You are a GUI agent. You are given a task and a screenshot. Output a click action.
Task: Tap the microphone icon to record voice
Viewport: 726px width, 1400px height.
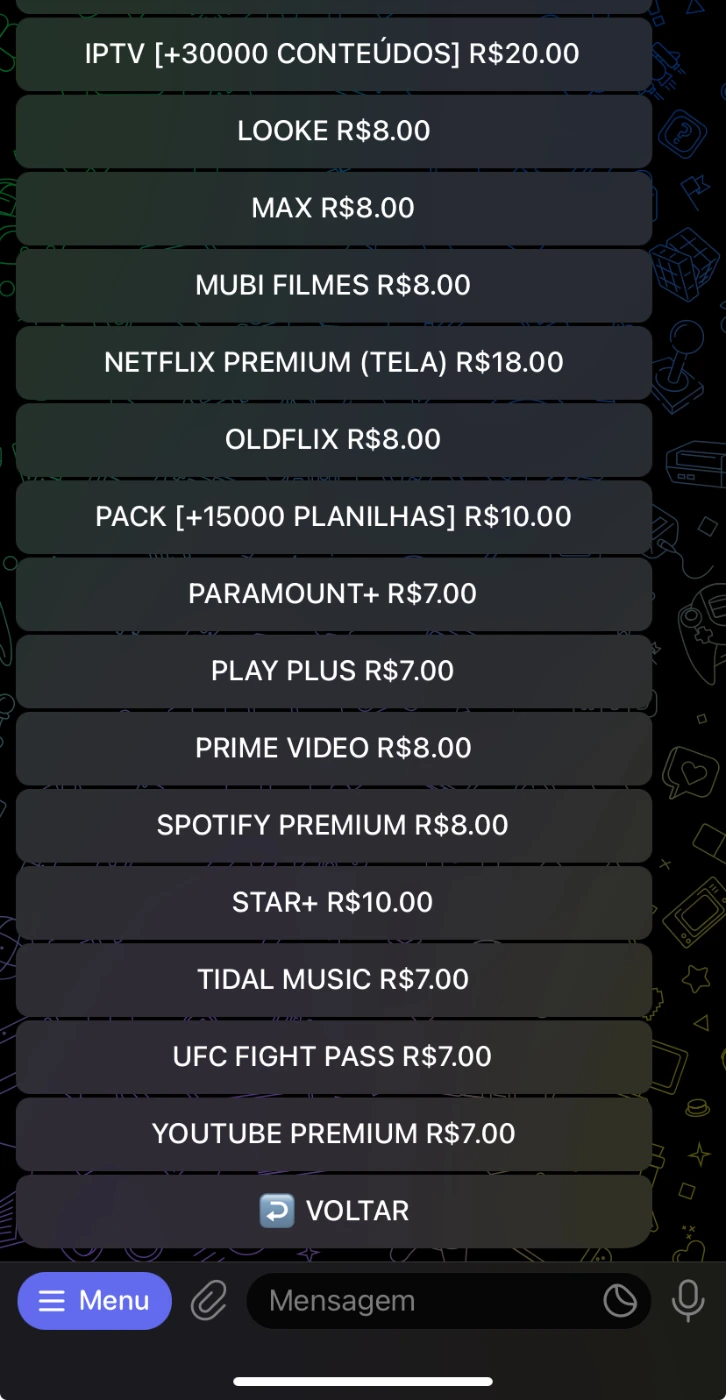click(688, 1300)
